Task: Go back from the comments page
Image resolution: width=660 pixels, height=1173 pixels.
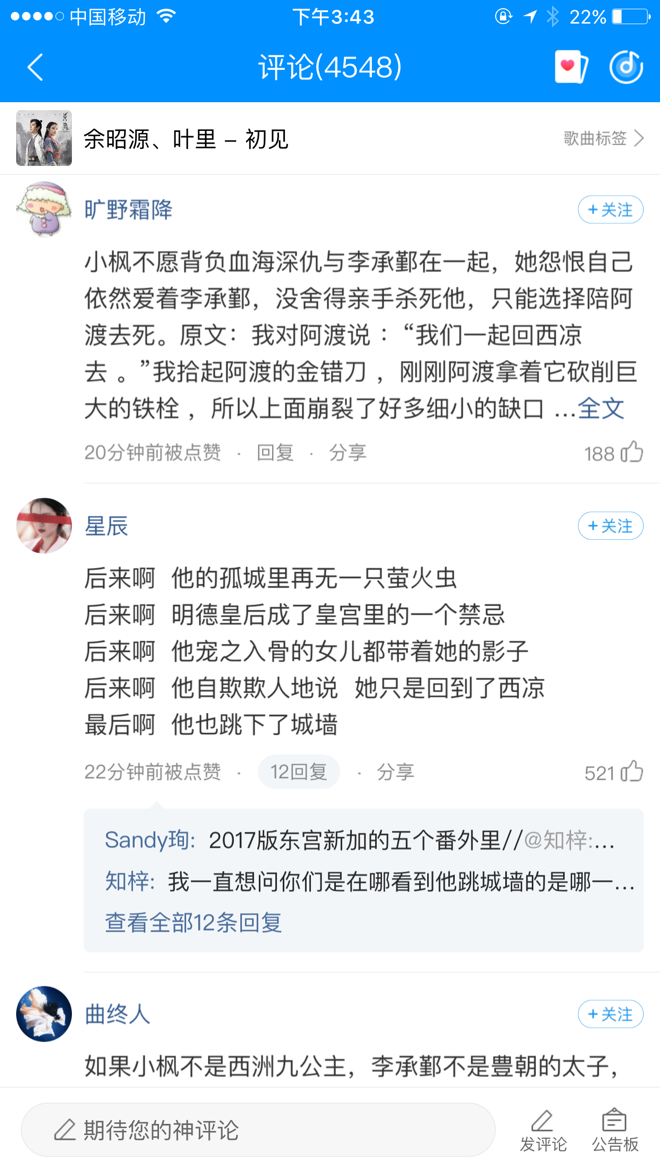Action: coord(36,68)
